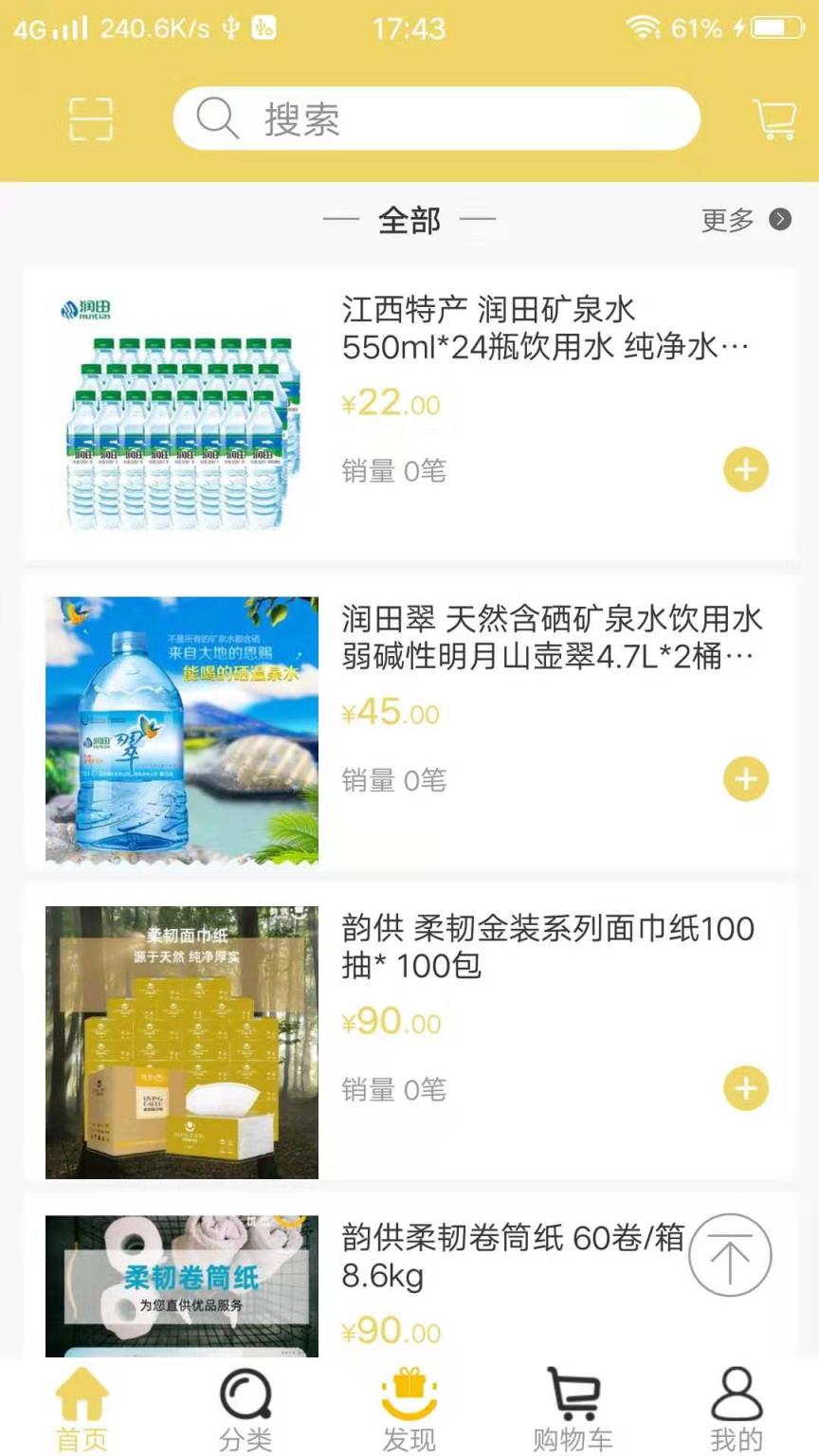Add 润田翠 天然含硒矿泉水 to cart
Screen dimensions: 819x1456
[x=745, y=778]
